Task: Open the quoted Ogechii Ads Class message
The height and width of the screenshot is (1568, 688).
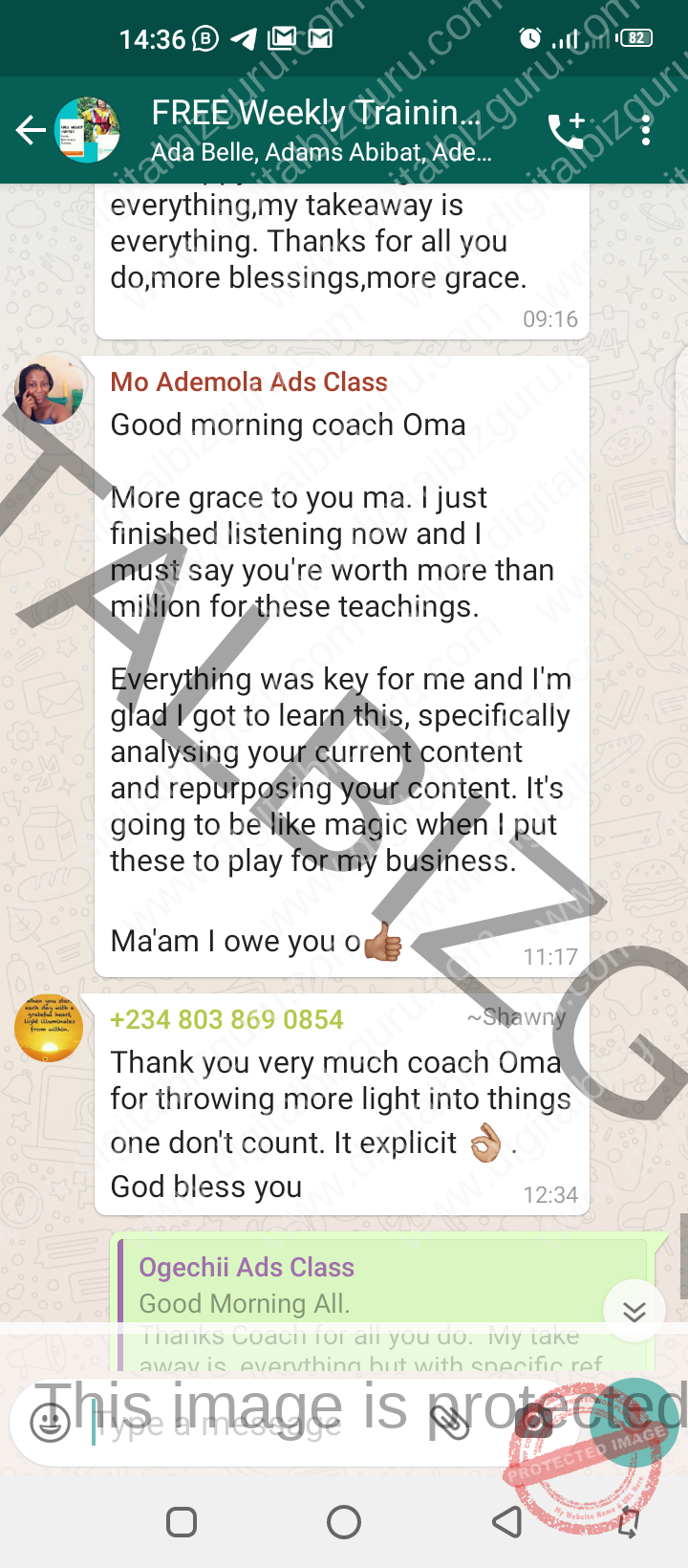Action: pos(382,1304)
